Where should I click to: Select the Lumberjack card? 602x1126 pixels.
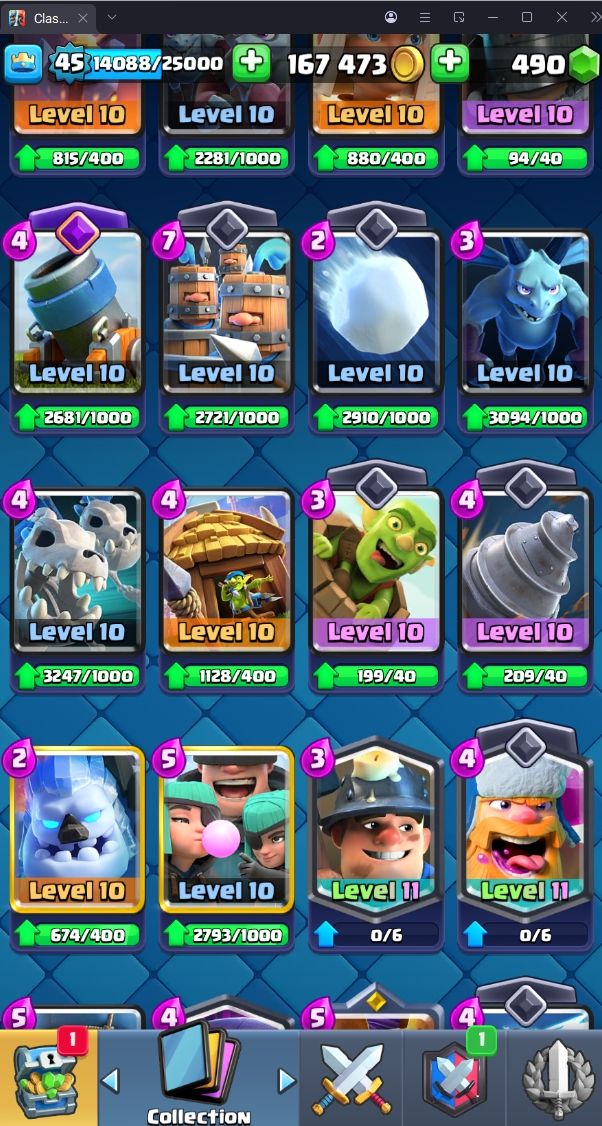[x=525, y=830]
